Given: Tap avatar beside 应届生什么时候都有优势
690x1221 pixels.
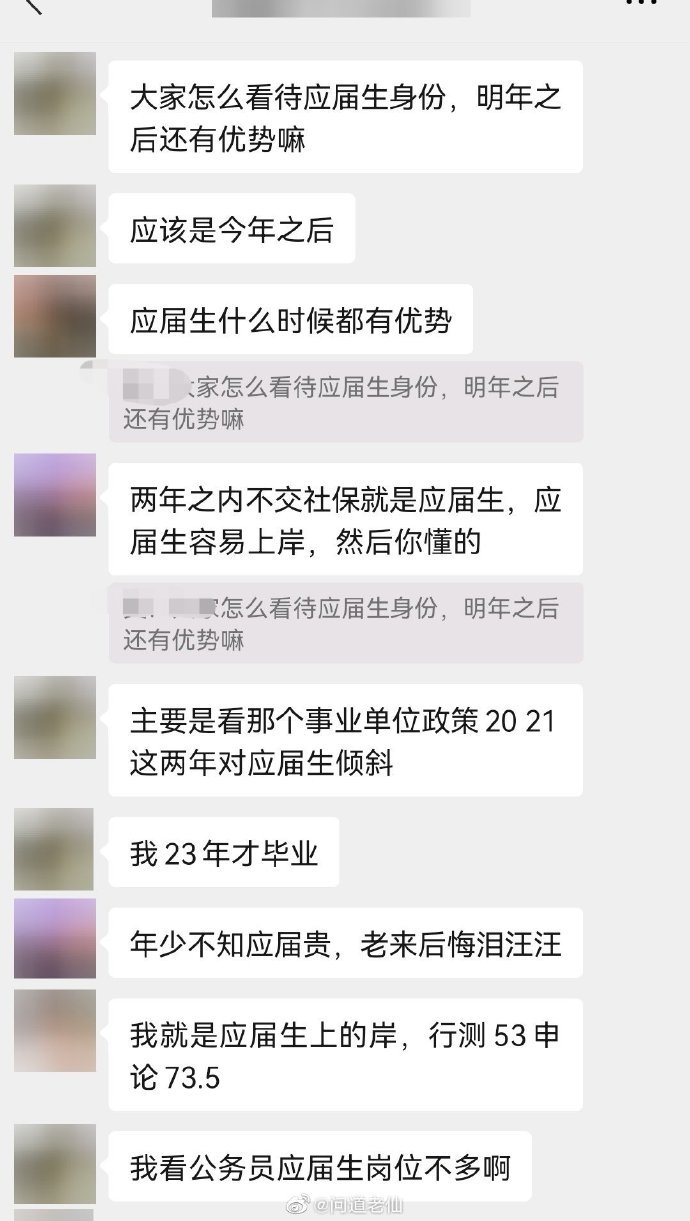Looking at the screenshot, I should [55, 316].
